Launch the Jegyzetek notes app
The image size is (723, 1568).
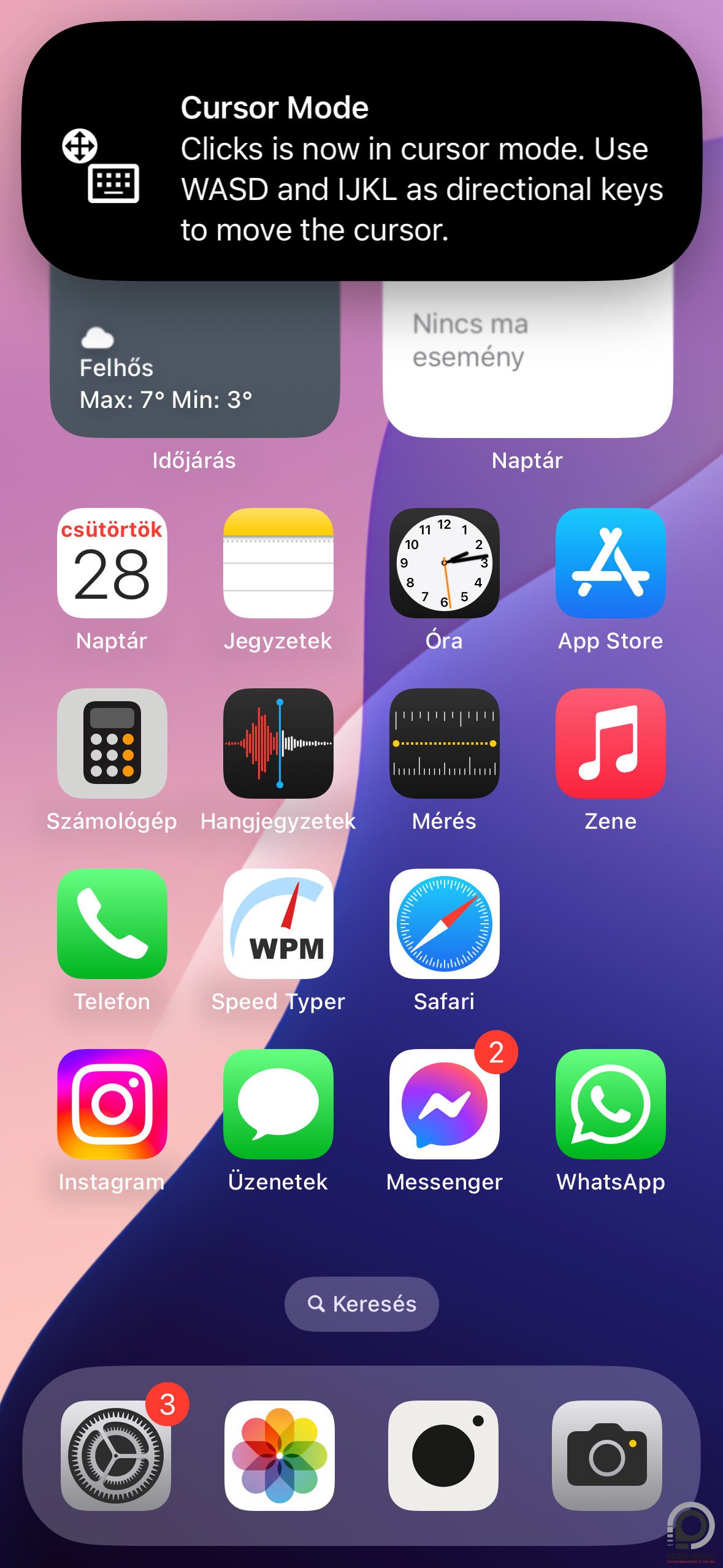(x=278, y=563)
